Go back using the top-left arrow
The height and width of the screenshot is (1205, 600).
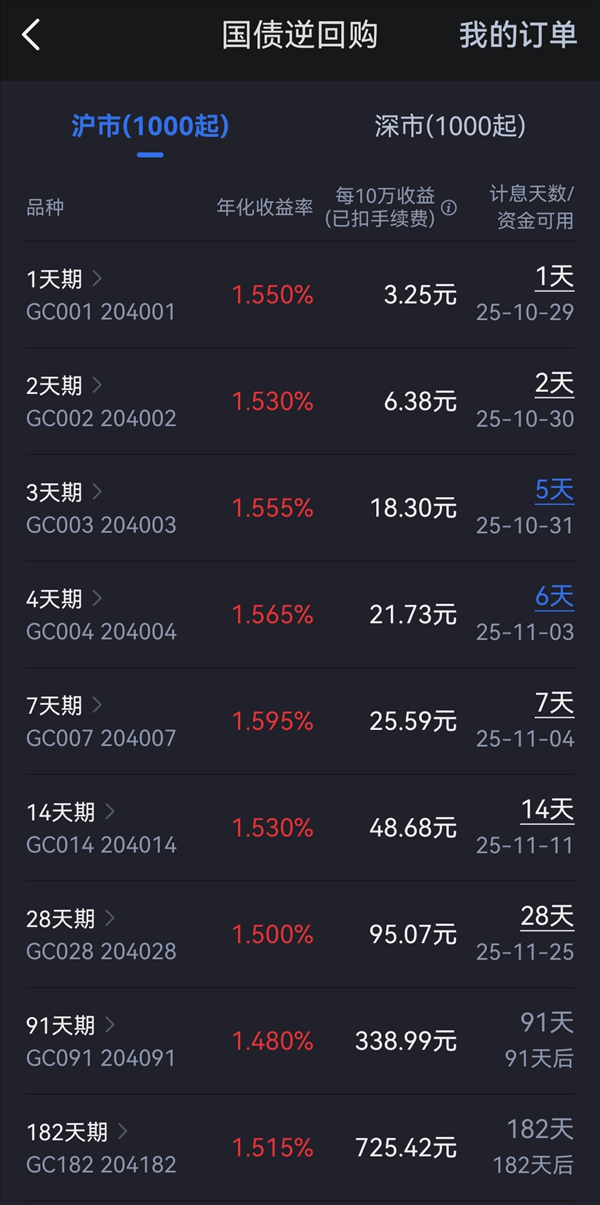click(x=31, y=36)
